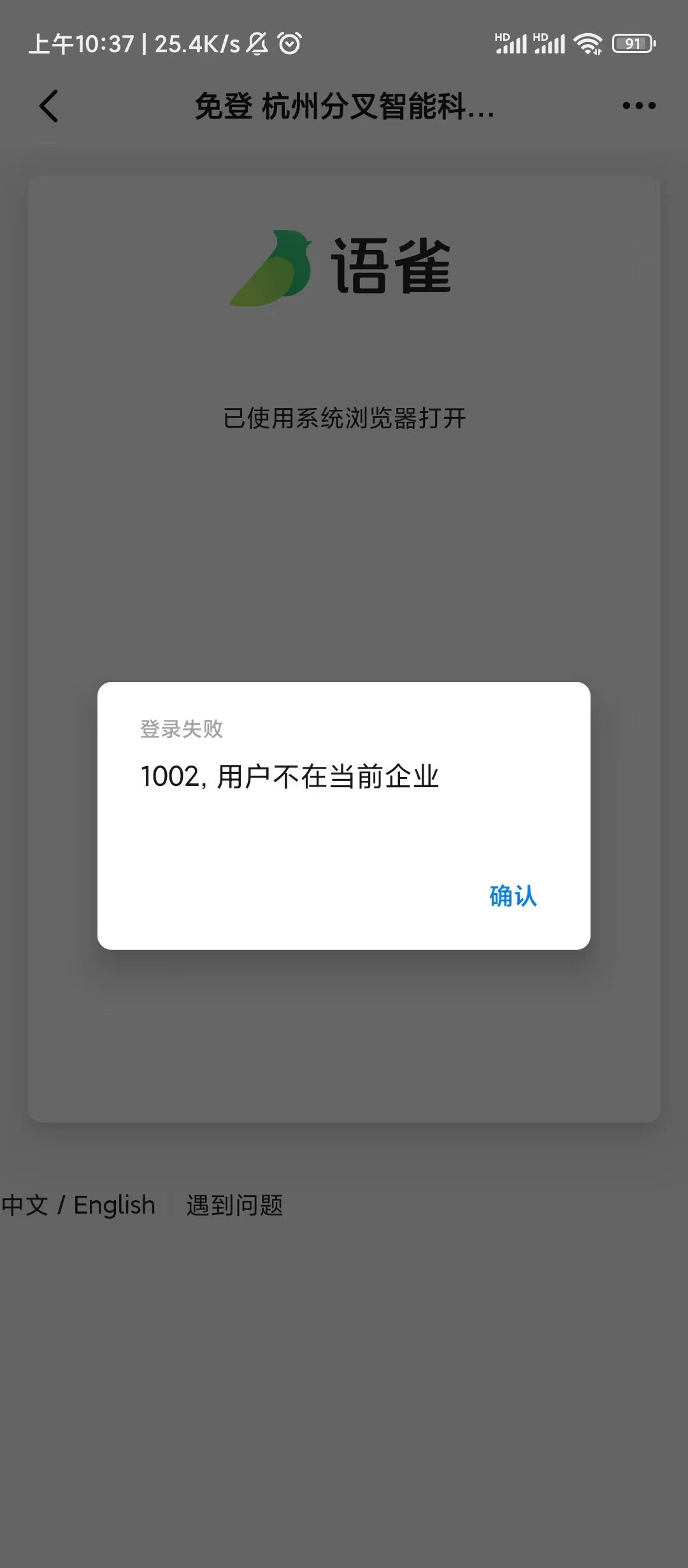Viewport: 688px width, 1568px height.
Task: Open the three-dot overflow menu
Action: (638, 106)
